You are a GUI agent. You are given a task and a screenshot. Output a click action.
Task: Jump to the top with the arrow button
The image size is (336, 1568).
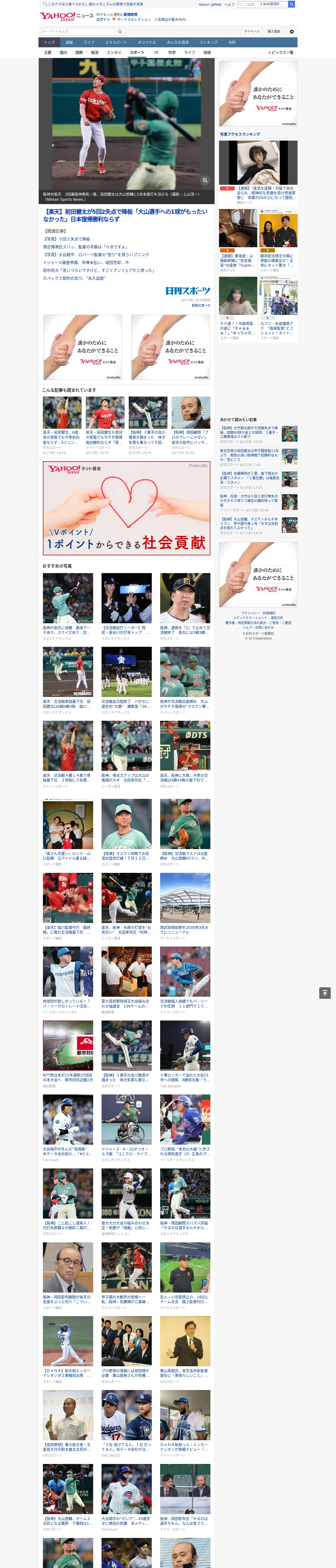(x=325, y=993)
